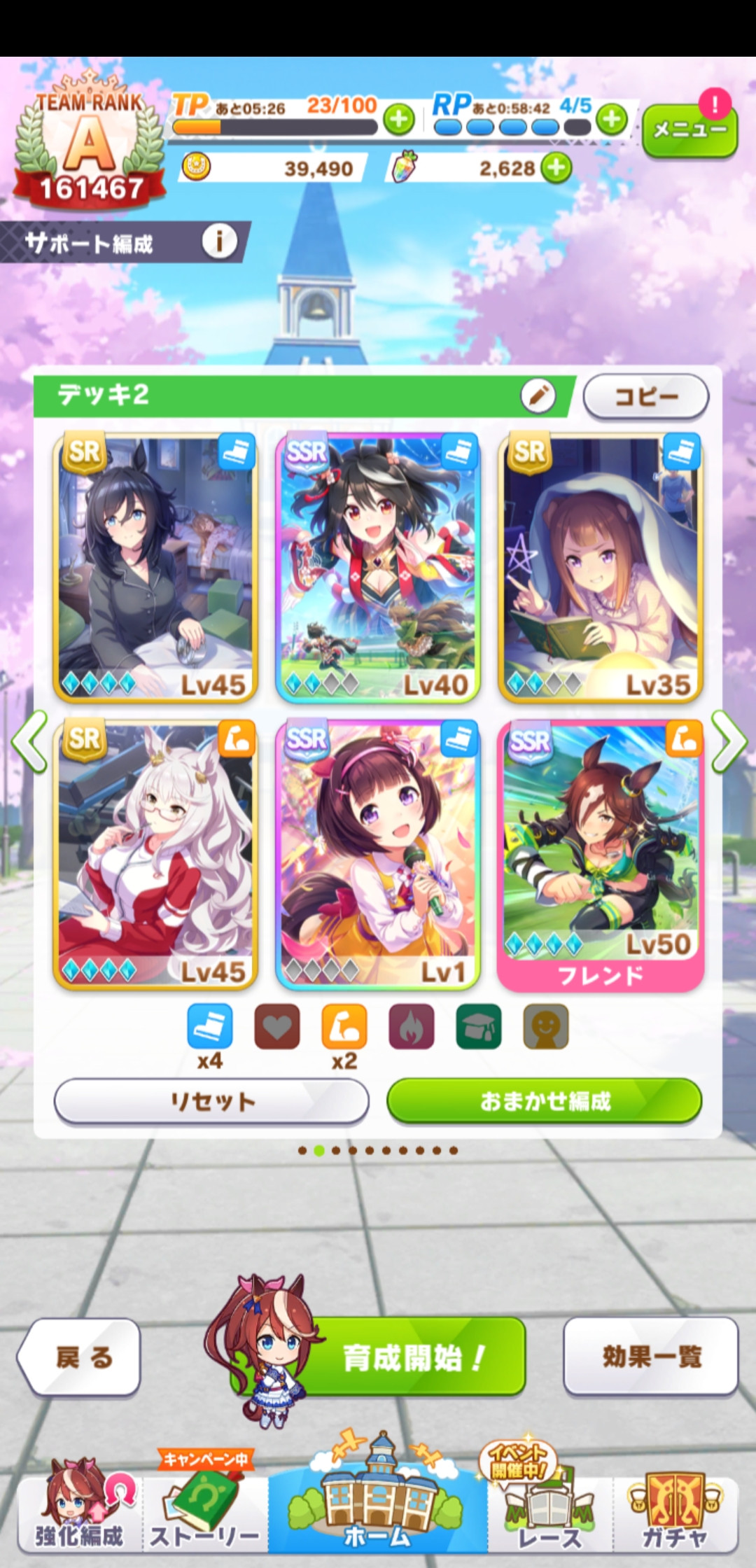756x1568 pixels.
Task: Select the SSR Lv40 support card
Action: 378,567
